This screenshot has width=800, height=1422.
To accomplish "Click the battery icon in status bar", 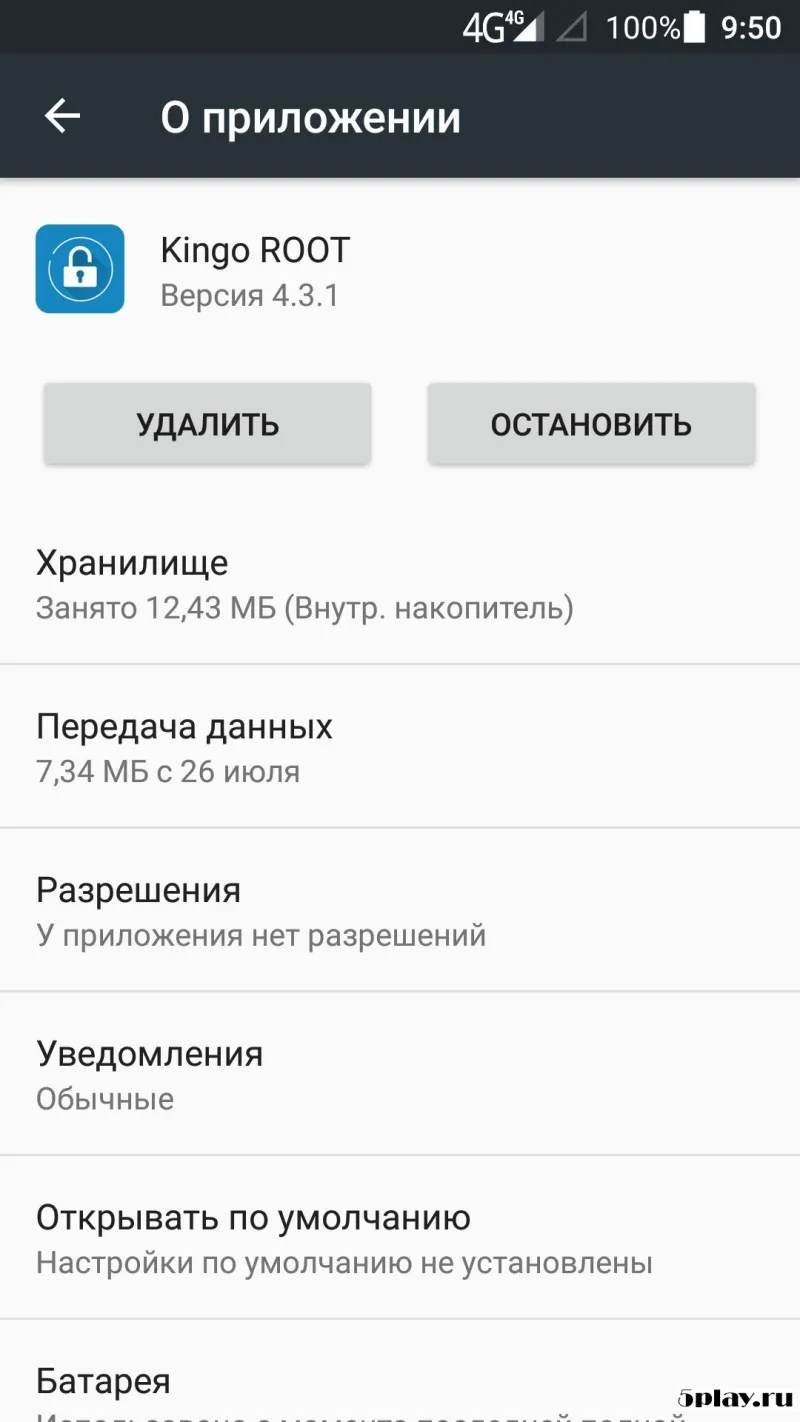I will point(694,27).
